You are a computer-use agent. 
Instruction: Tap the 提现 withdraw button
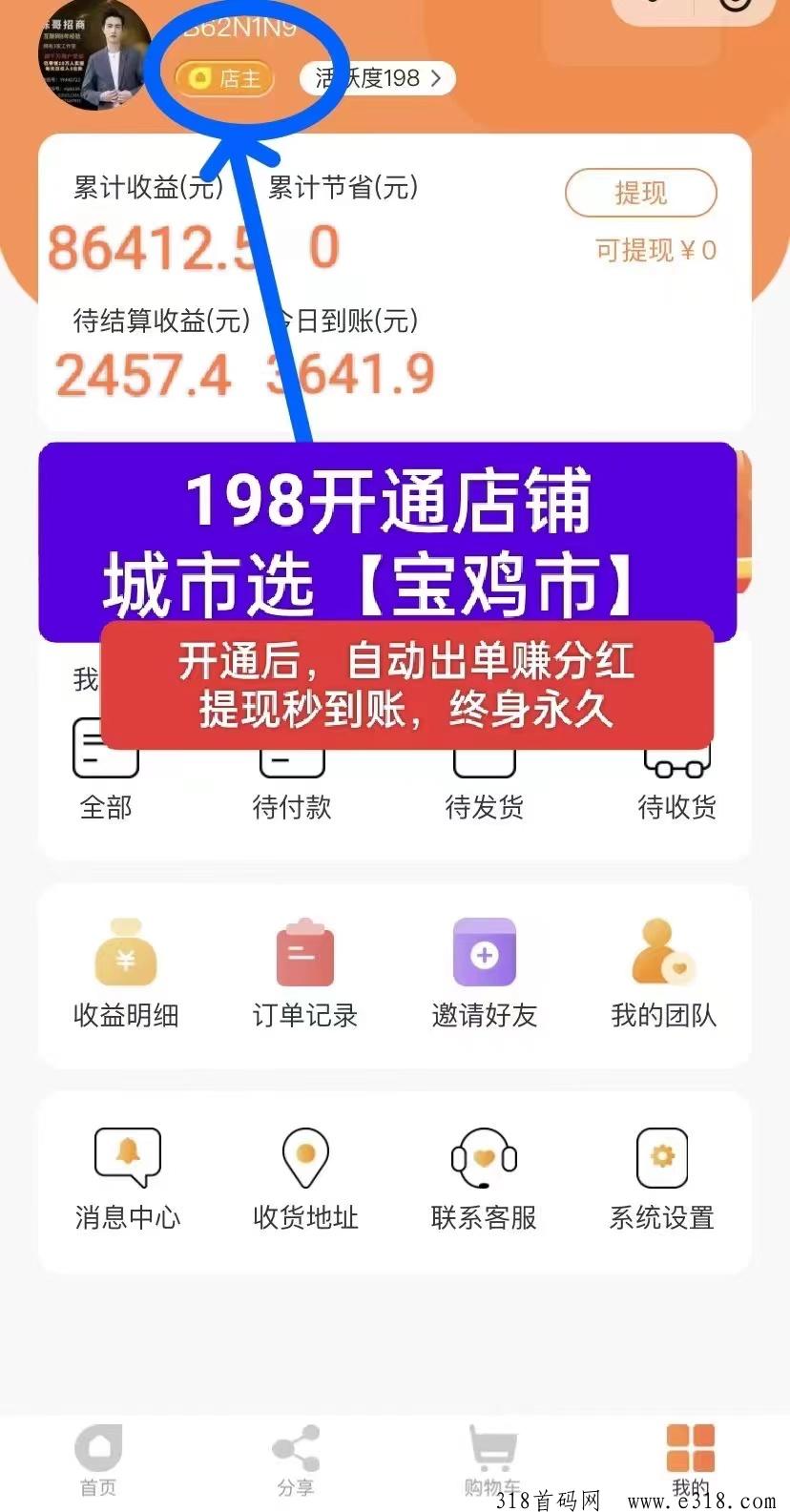click(640, 194)
